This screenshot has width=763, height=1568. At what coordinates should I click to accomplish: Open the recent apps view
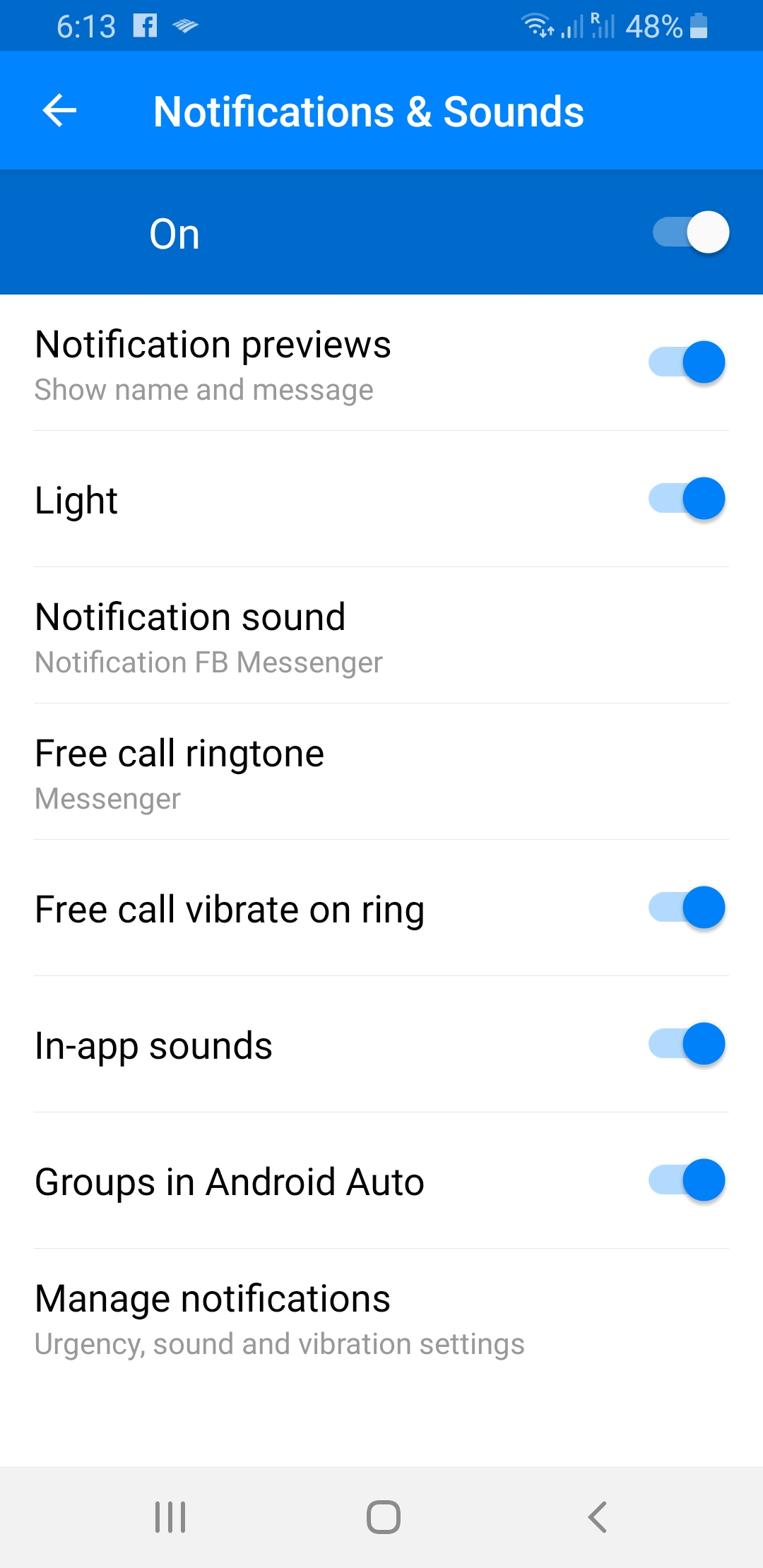click(170, 1516)
